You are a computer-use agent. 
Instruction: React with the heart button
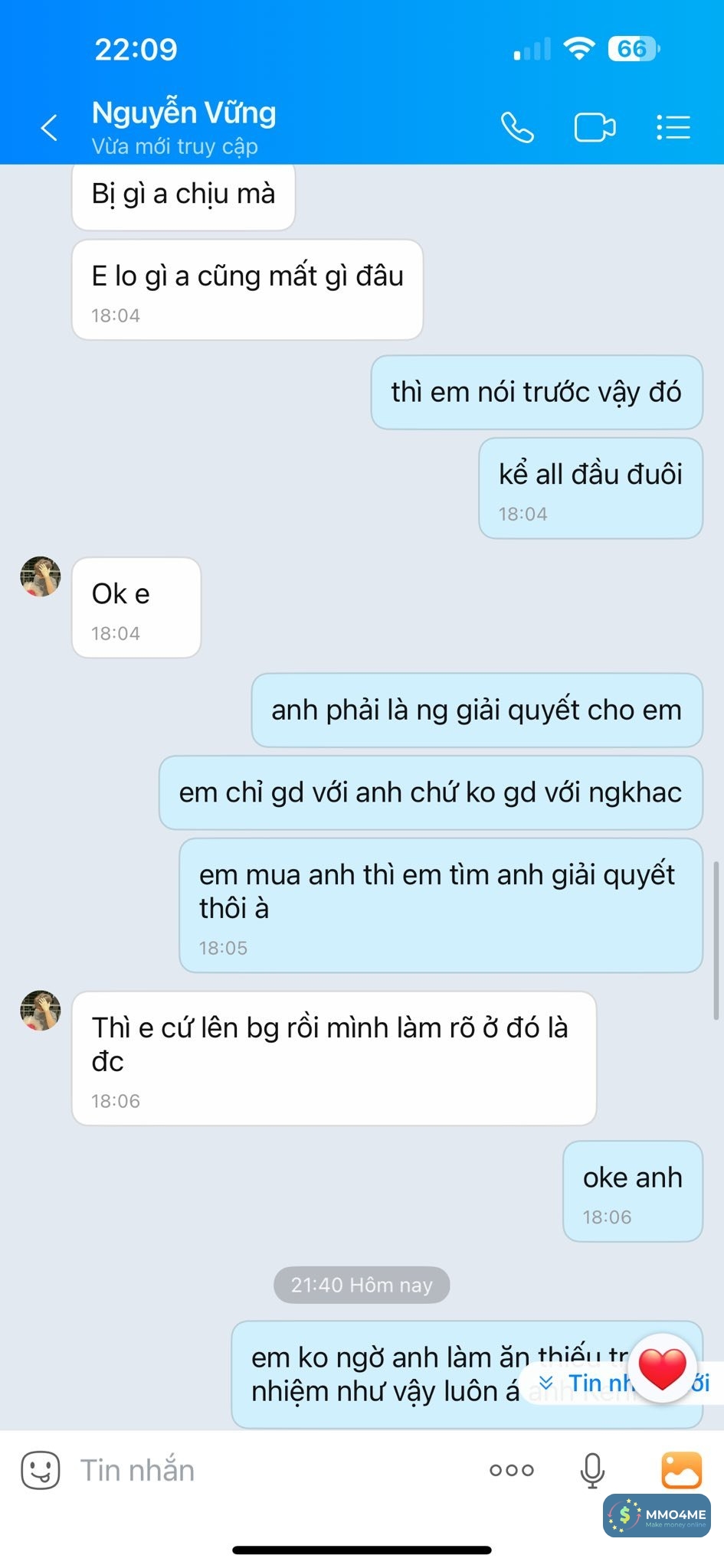tap(663, 1369)
